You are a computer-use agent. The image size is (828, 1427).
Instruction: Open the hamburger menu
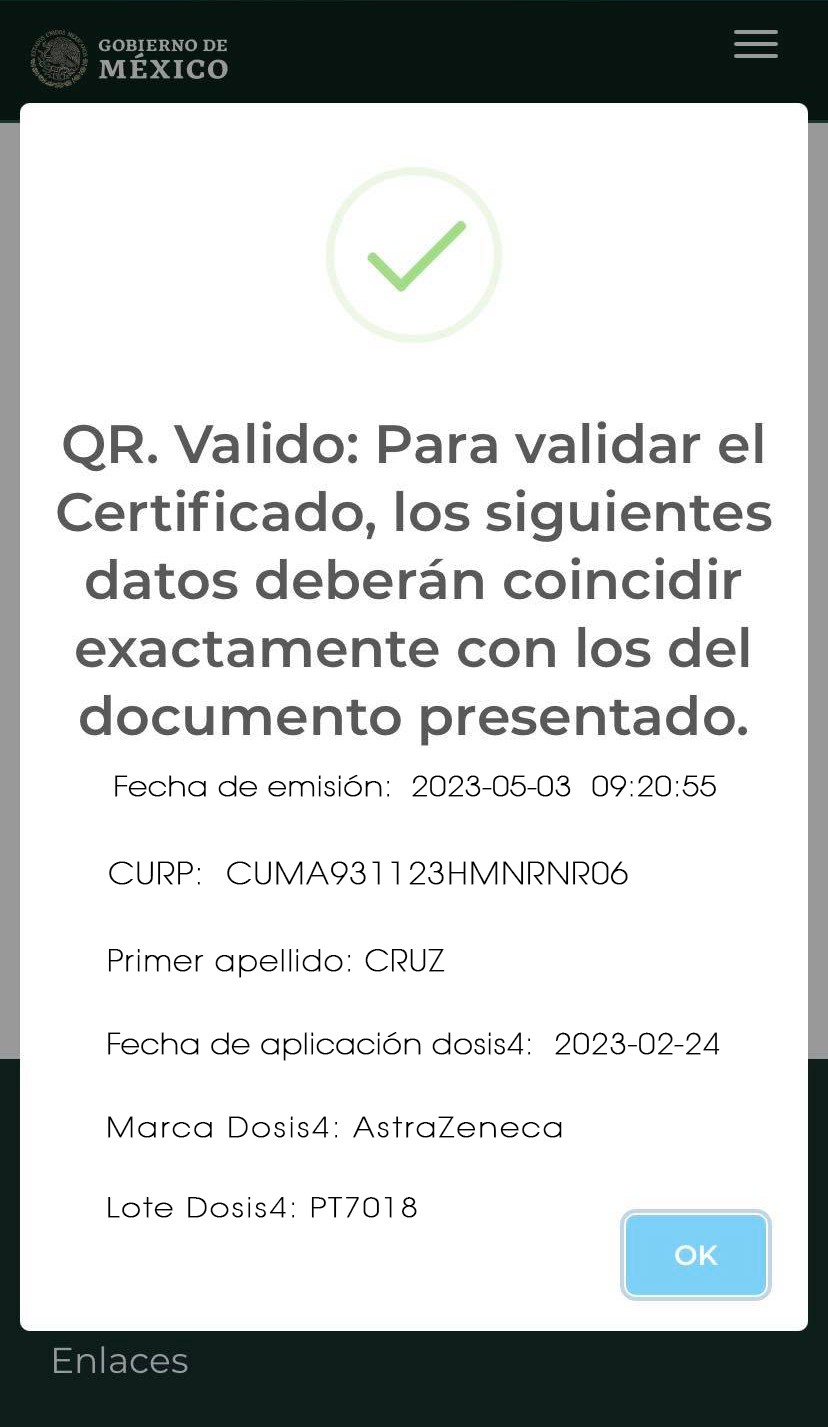755,44
